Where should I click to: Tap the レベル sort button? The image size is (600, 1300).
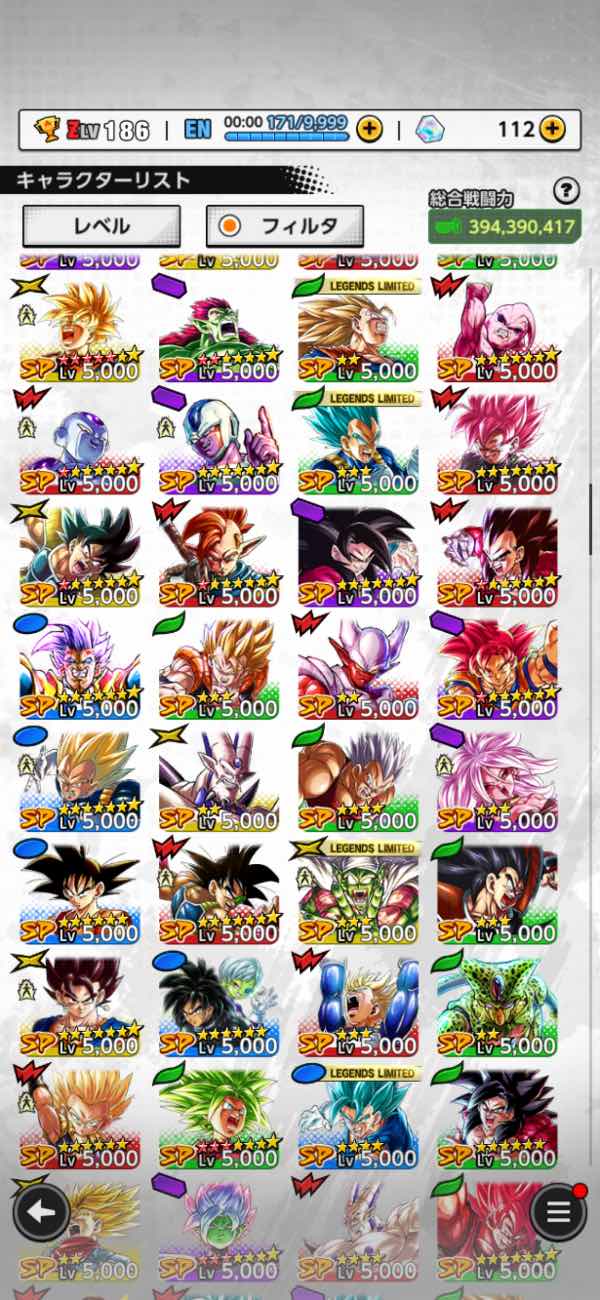click(x=101, y=226)
